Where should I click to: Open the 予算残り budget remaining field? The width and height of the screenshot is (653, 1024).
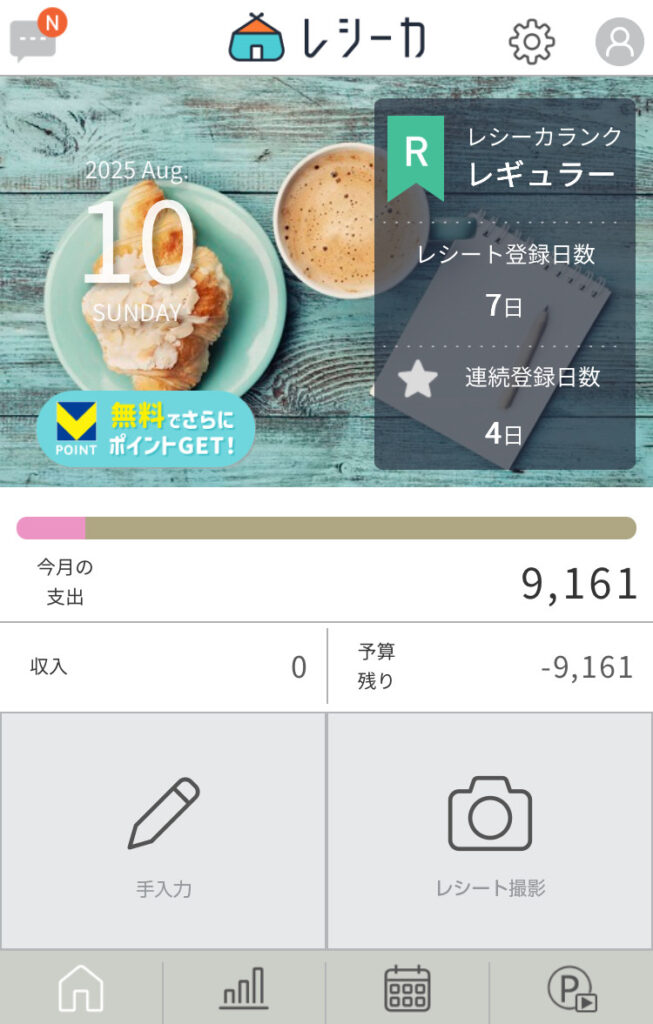tap(492, 667)
